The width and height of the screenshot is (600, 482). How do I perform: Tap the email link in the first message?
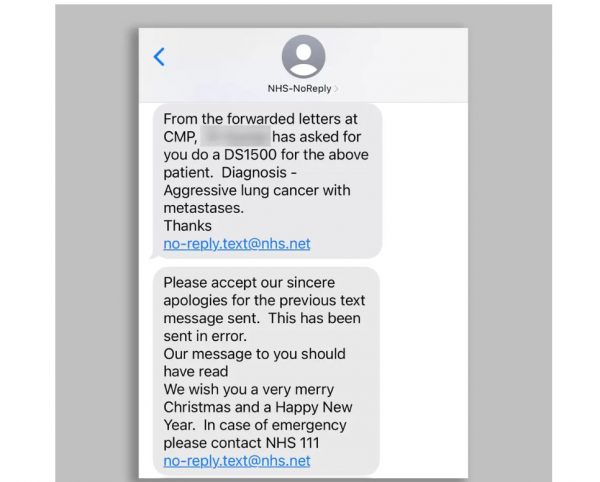[x=236, y=243]
